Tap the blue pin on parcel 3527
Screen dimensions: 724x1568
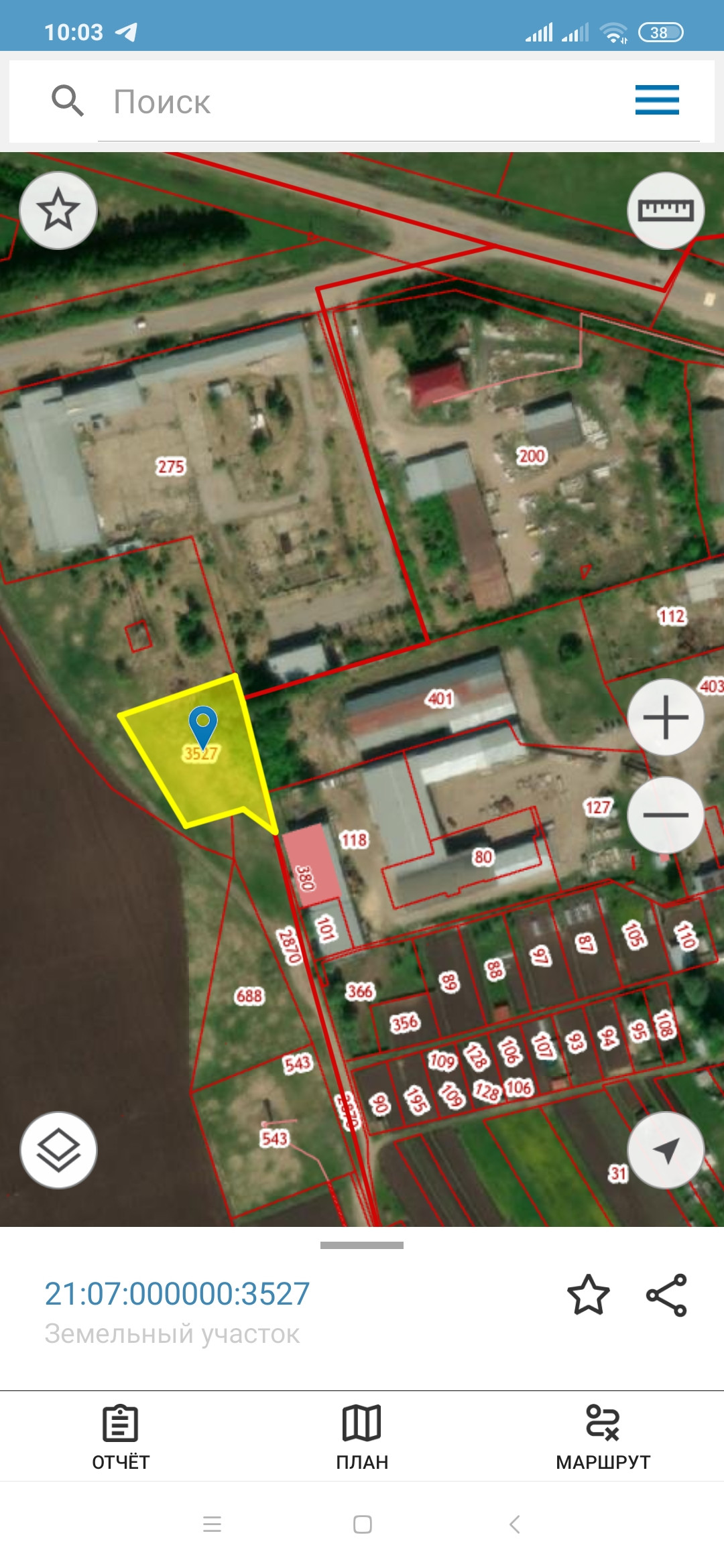[202, 724]
